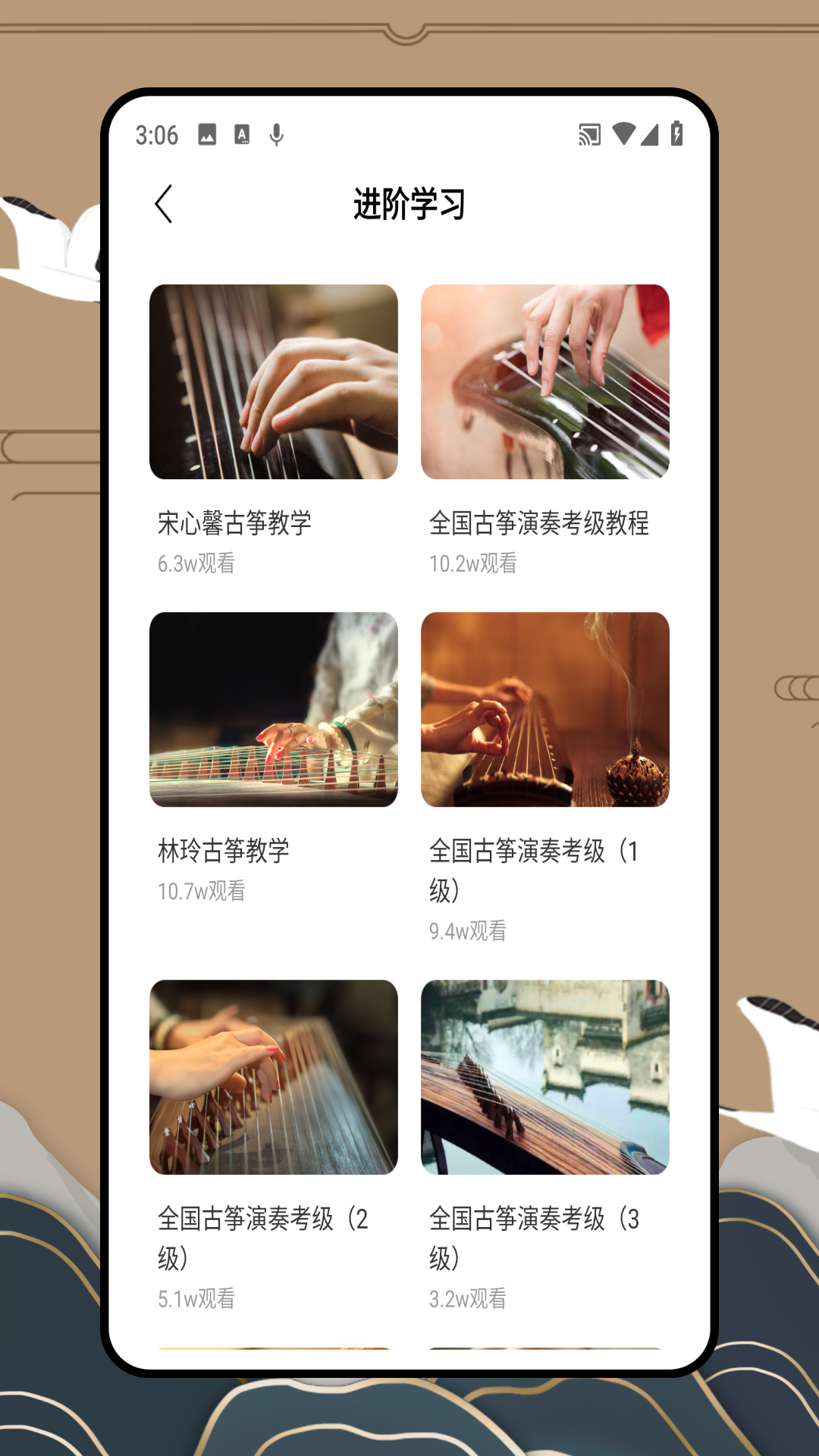Image resolution: width=819 pixels, height=1456 pixels.
Task: Open the screen cast icon in status bar
Action: 588,135
